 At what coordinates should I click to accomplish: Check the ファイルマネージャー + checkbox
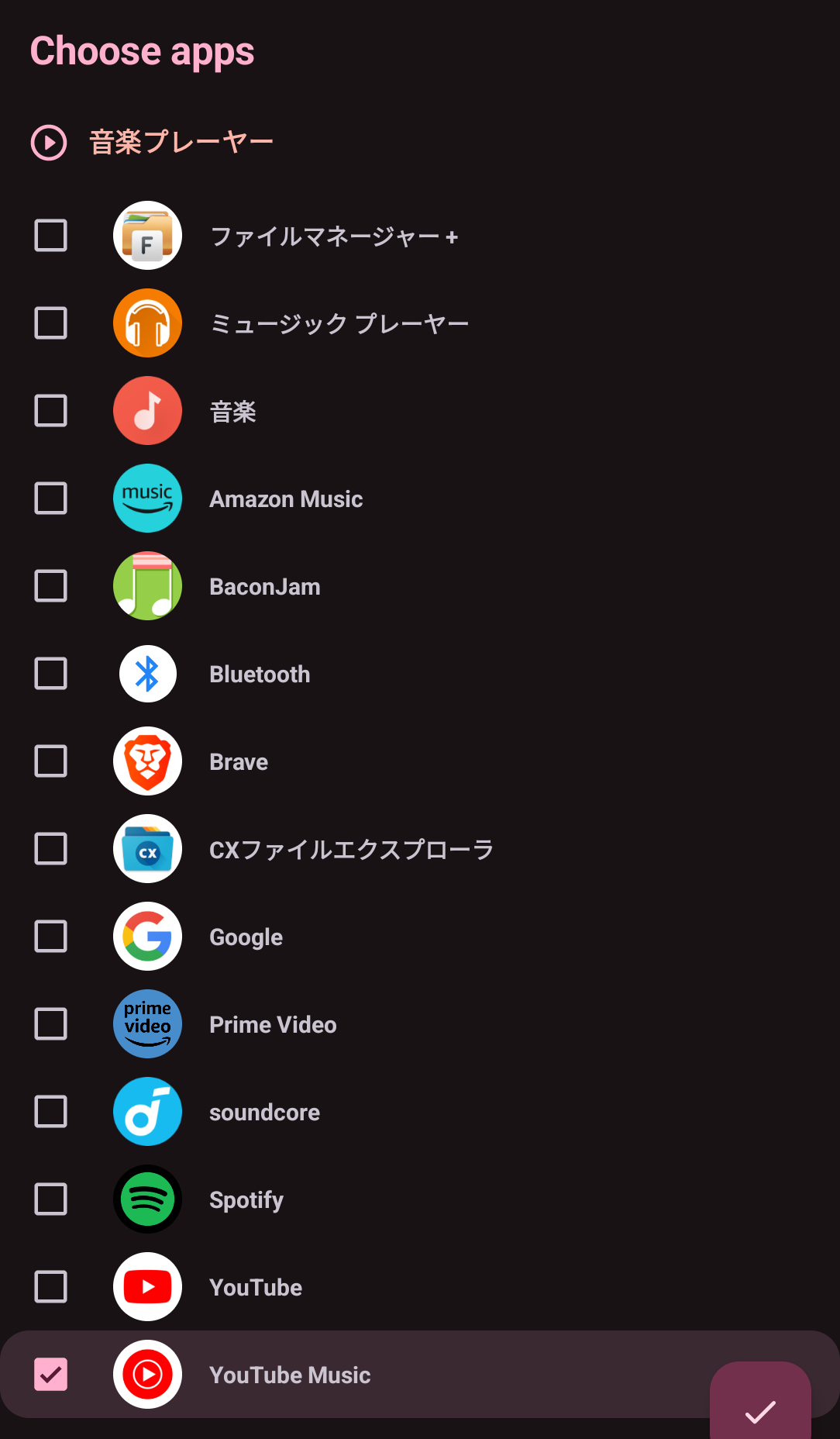51,236
